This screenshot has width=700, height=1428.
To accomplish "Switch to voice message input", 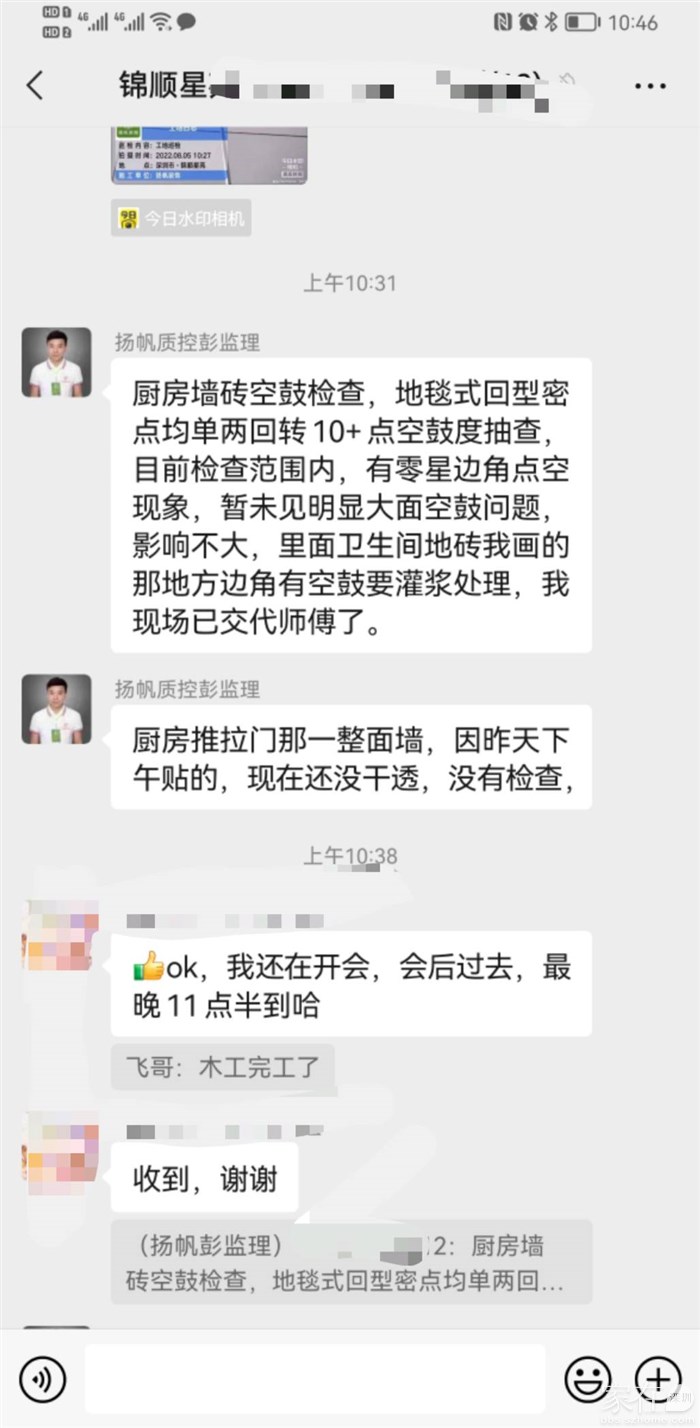I will 42,1379.
